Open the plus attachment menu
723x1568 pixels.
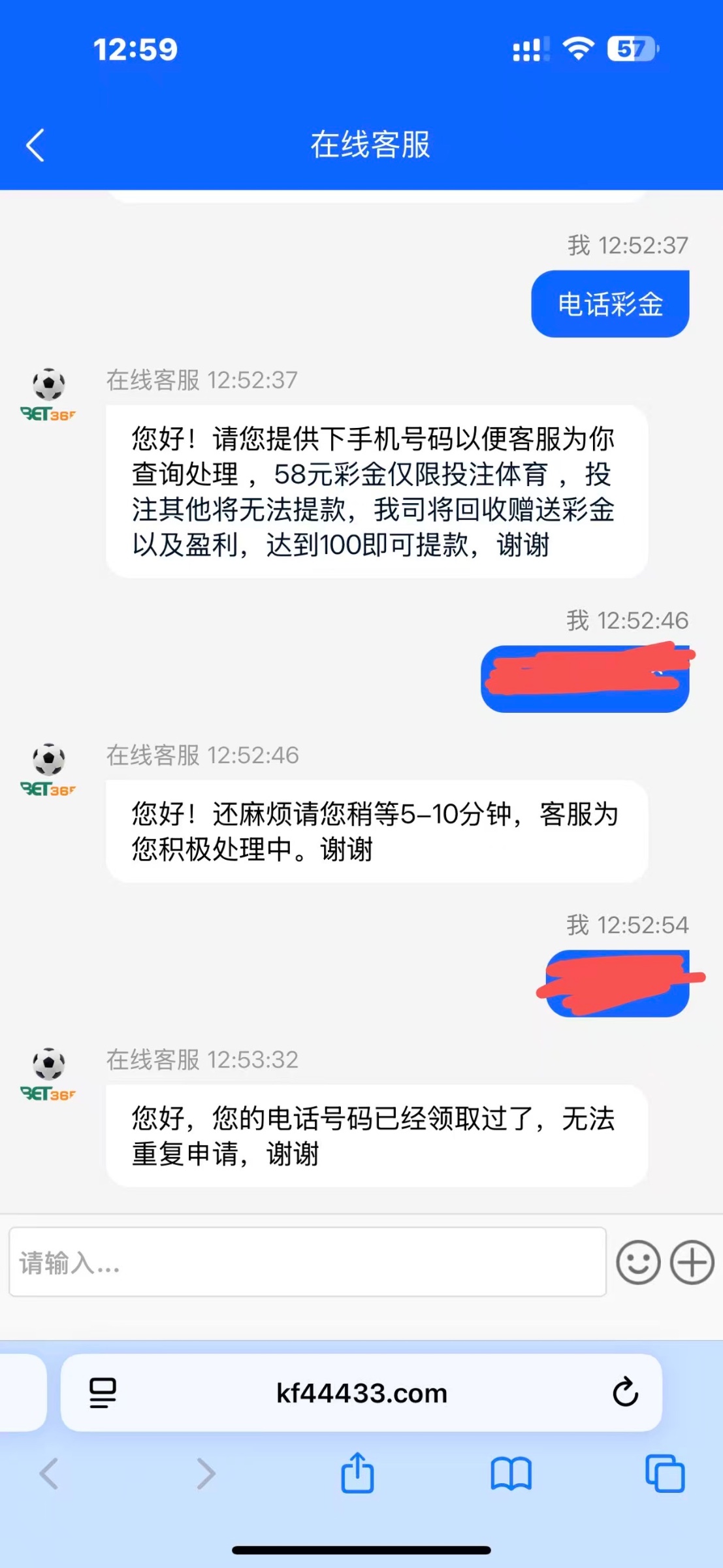click(x=692, y=1262)
